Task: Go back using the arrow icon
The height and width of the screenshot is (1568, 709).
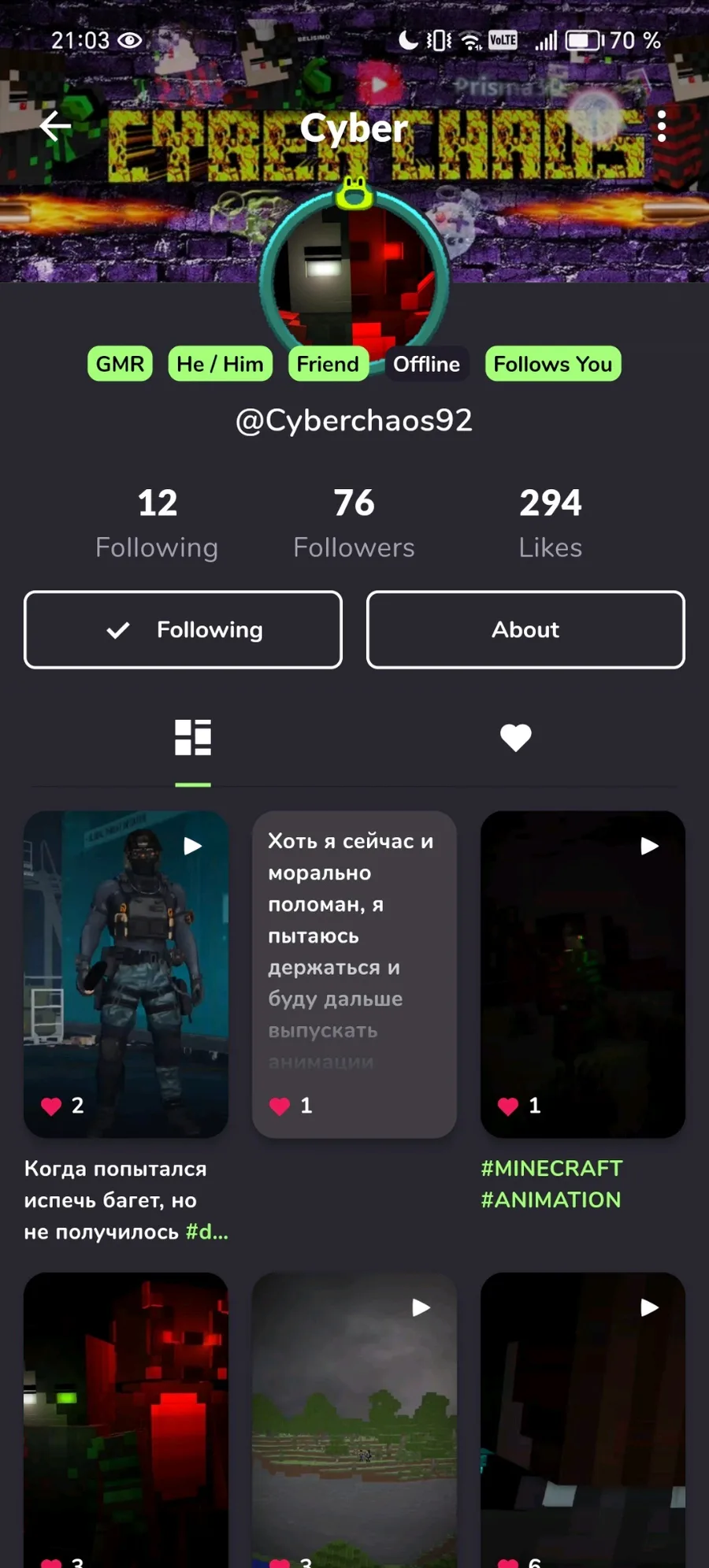Action: [x=55, y=126]
